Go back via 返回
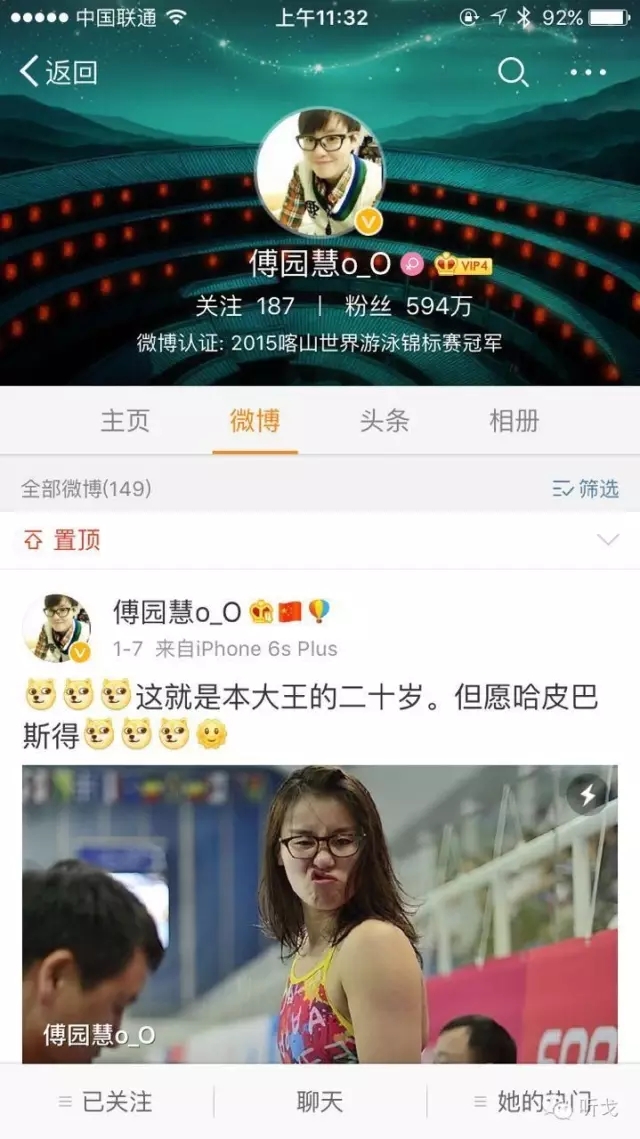Image resolution: width=640 pixels, height=1139 pixels. [59, 72]
